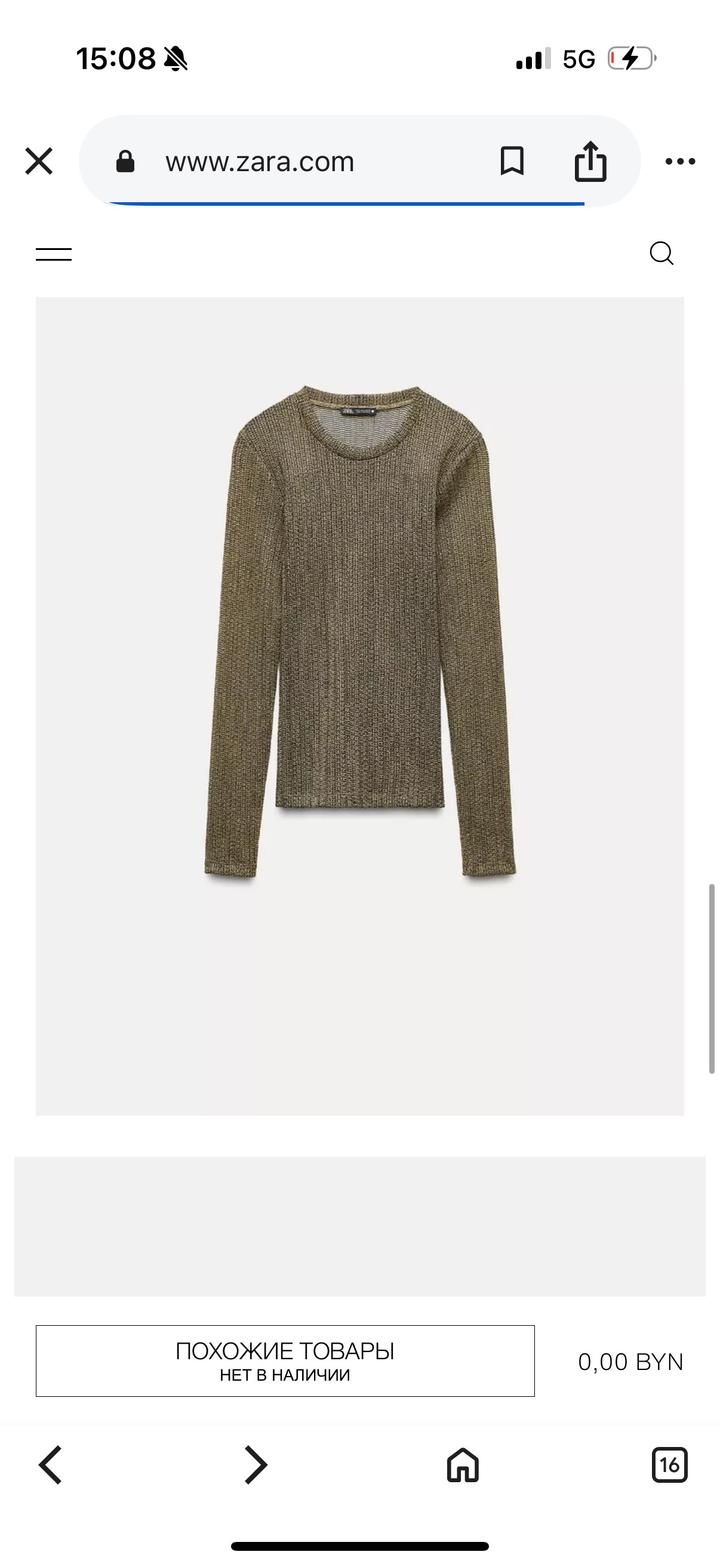
Task: Open the browser home page
Action: 462,1465
